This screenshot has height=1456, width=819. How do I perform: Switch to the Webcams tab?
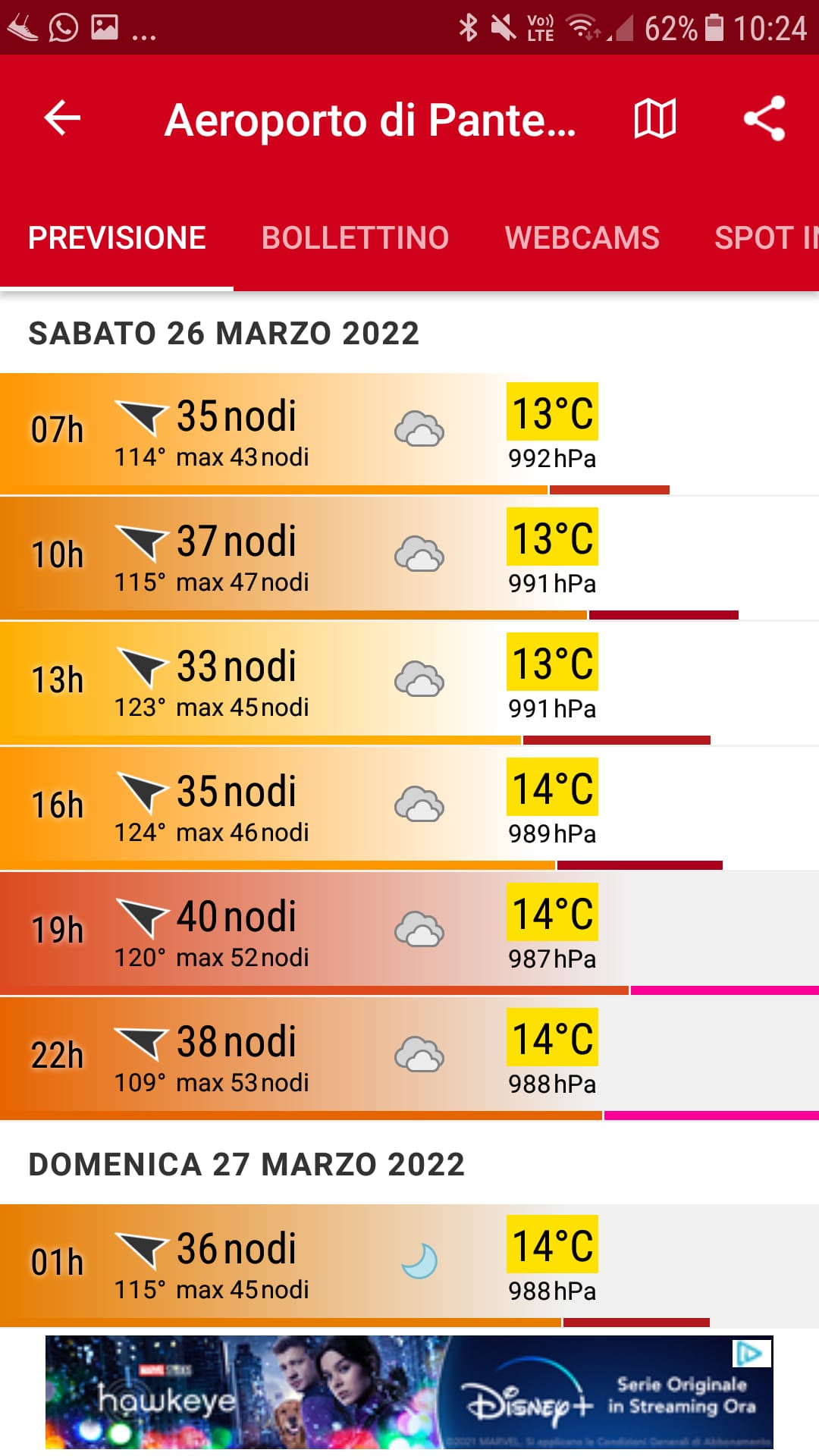[x=582, y=238]
